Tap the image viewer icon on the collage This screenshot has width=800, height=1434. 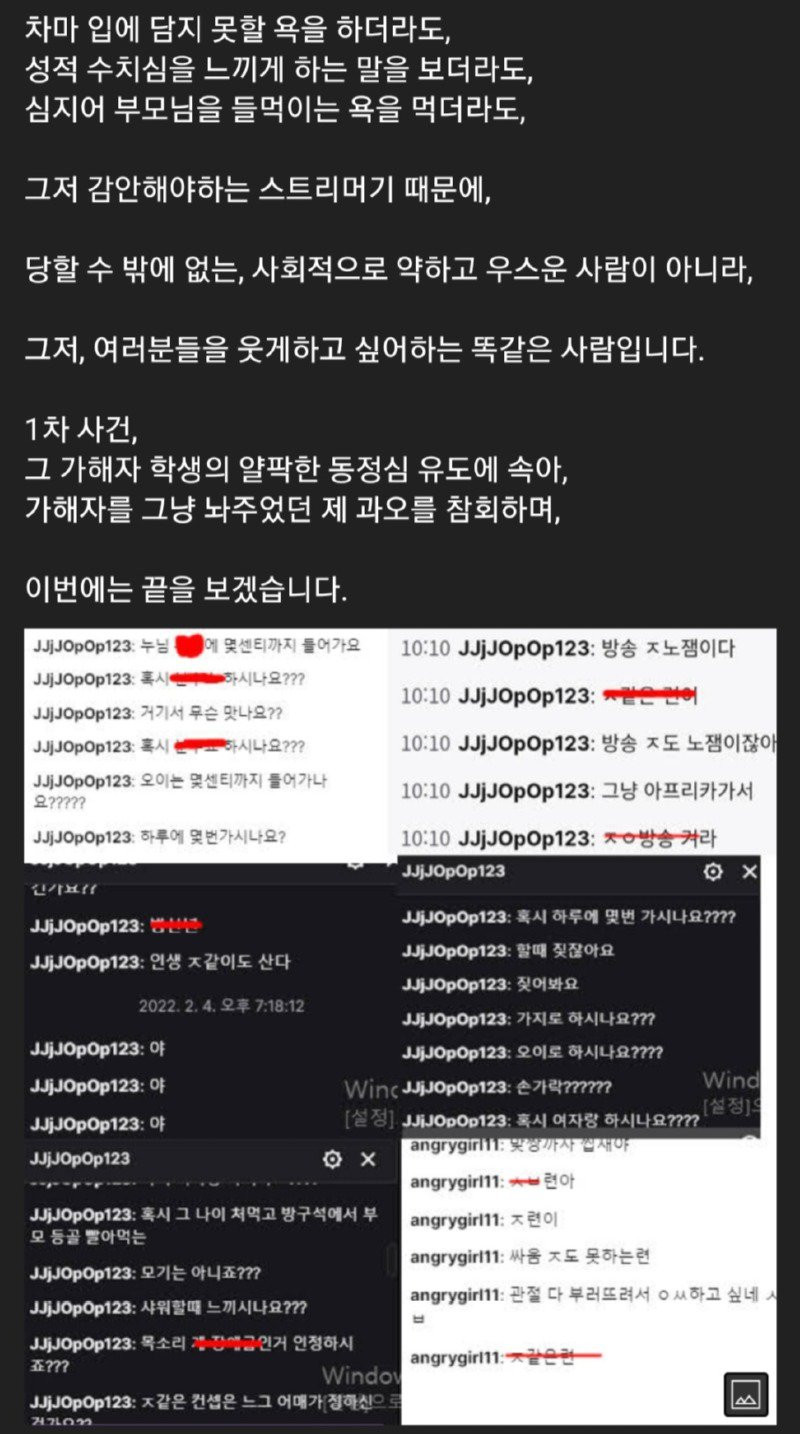click(746, 1394)
